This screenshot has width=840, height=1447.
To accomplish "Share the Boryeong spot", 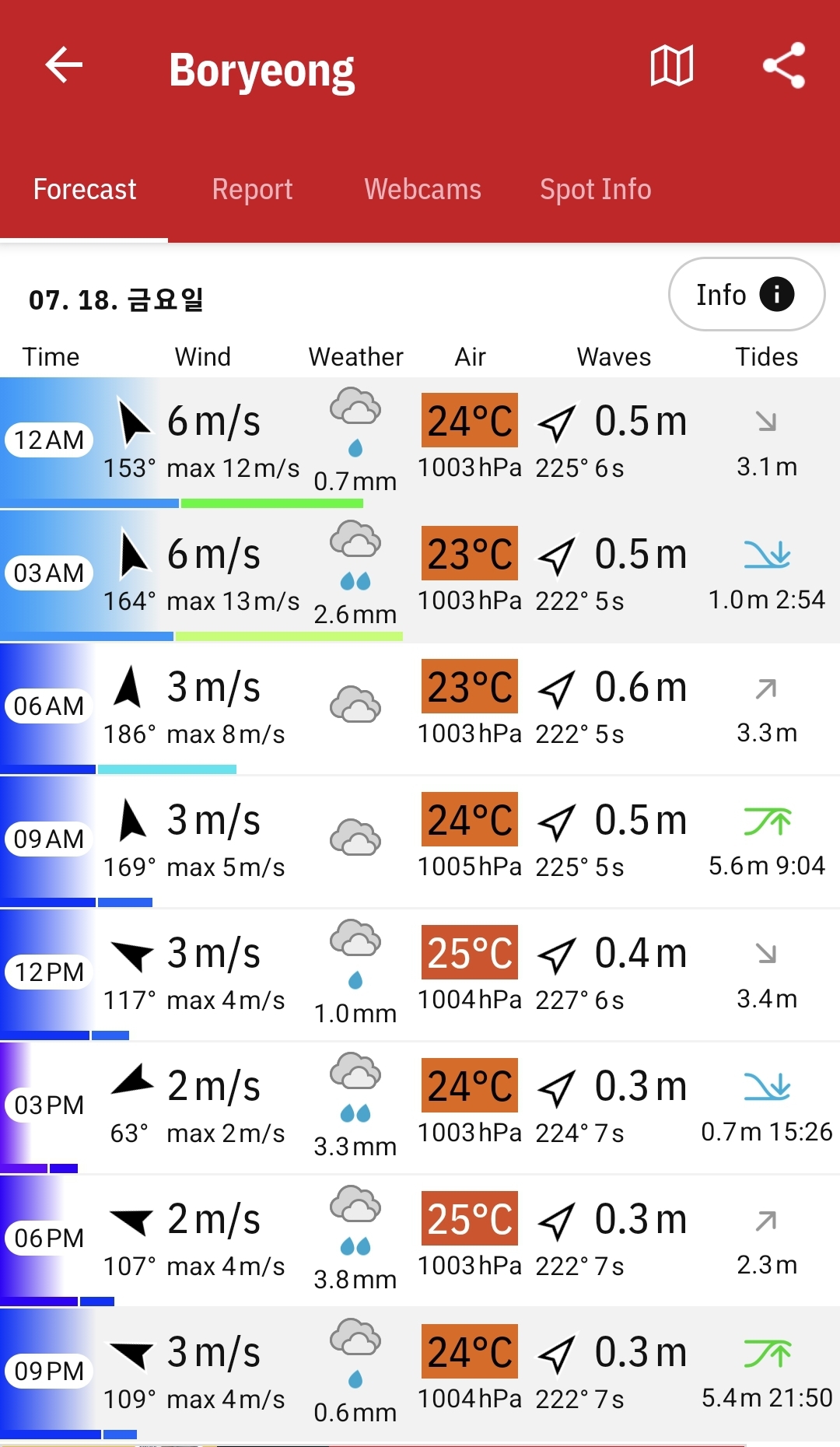I will point(783,65).
